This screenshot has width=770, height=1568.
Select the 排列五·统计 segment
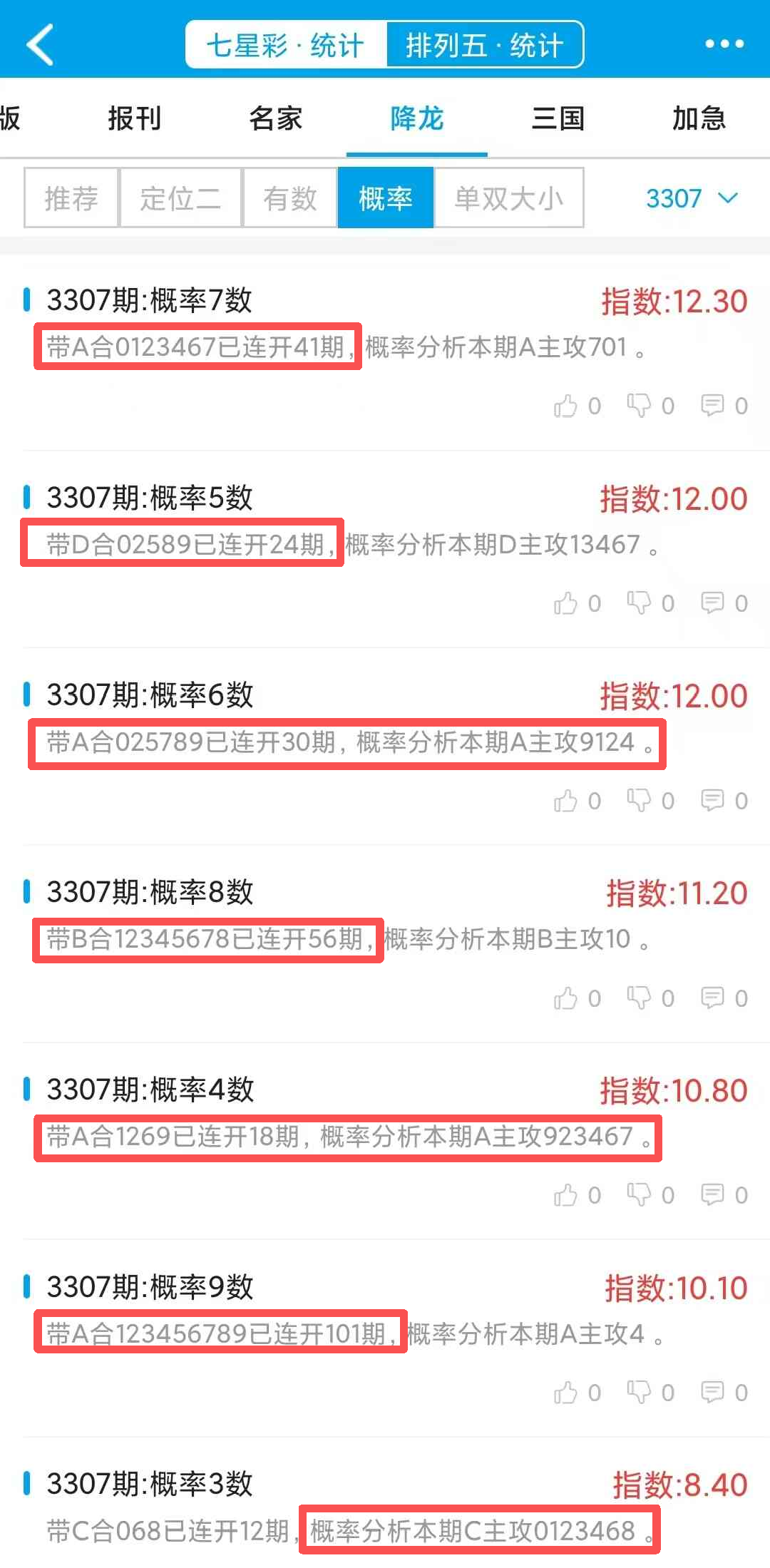485,45
